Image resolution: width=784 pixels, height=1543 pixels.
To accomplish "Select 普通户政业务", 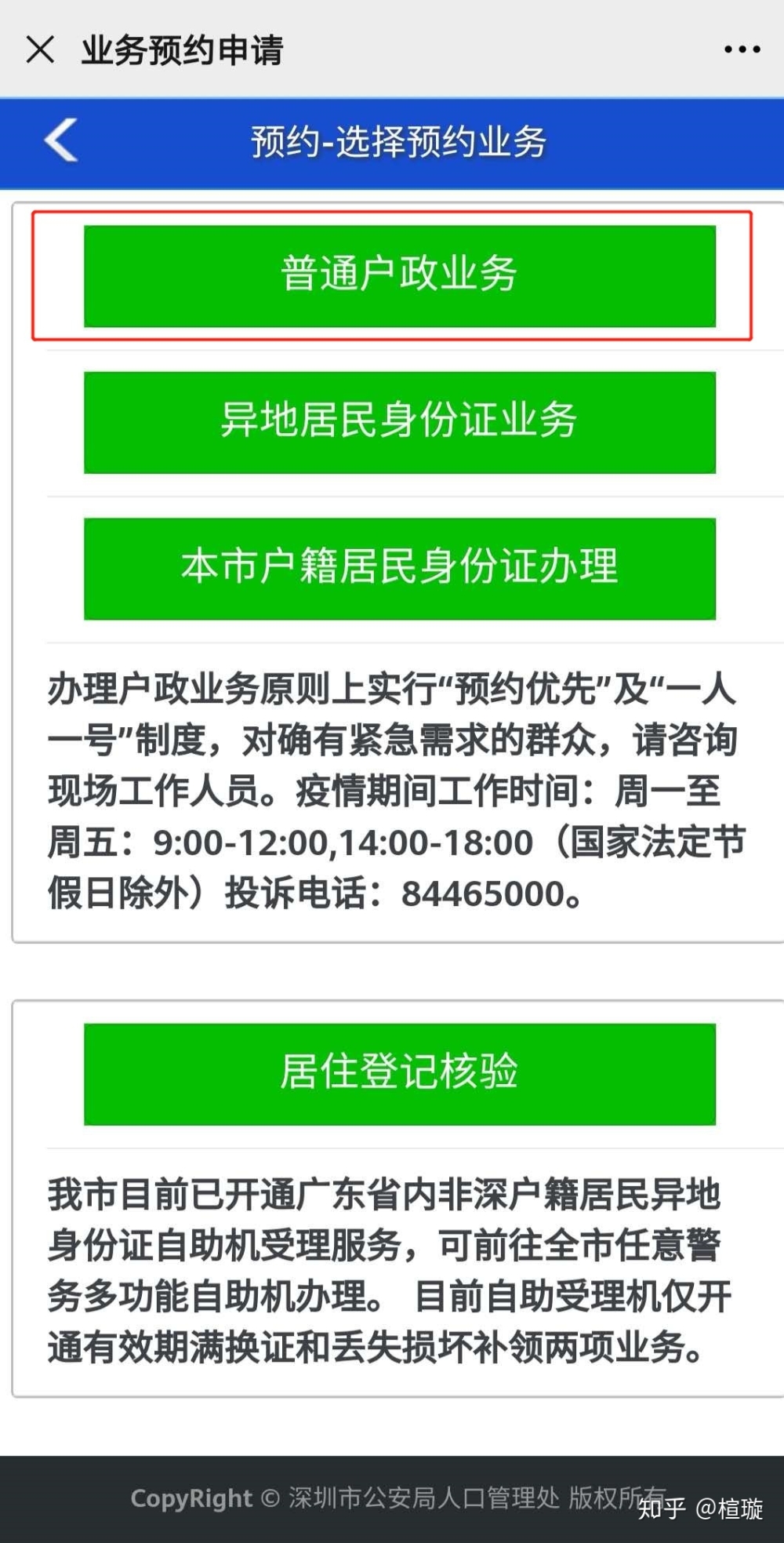I will pyautogui.click(x=400, y=276).
